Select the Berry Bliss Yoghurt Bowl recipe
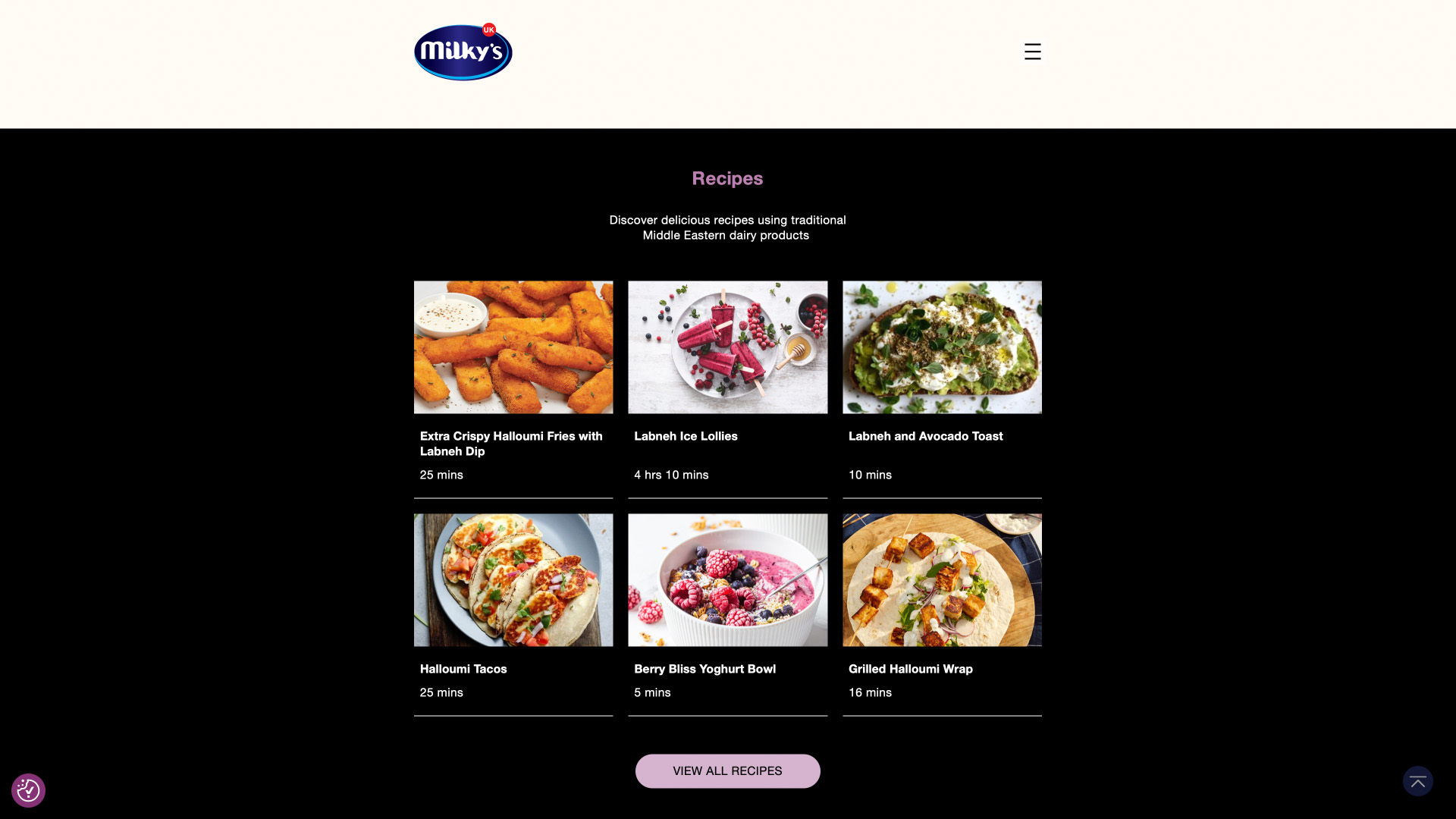This screenshot has height=819, width=1456. (727, 580)
